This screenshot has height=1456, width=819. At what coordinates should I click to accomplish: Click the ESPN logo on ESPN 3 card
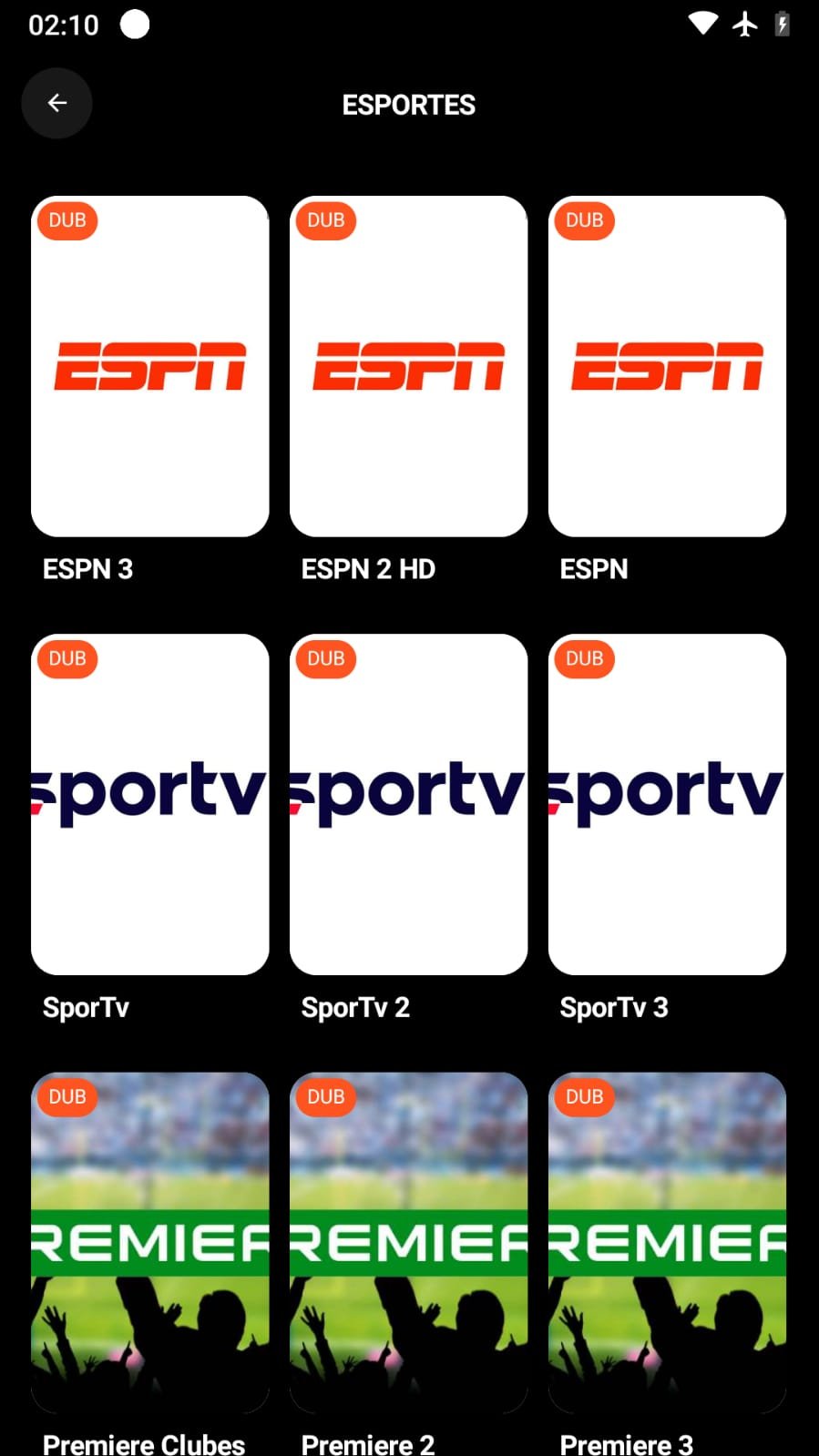[x=149, y=366]
